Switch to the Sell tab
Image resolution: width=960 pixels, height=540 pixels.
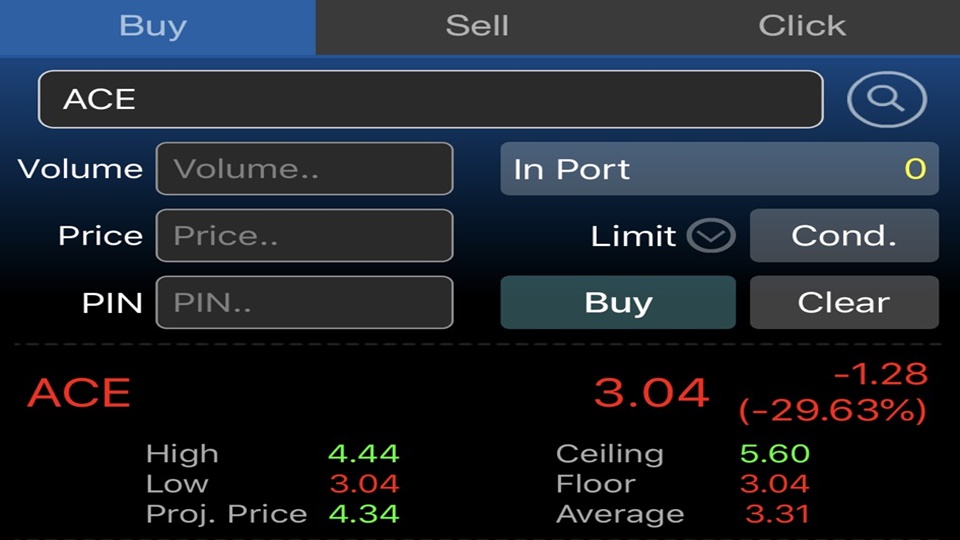point(477,26)
